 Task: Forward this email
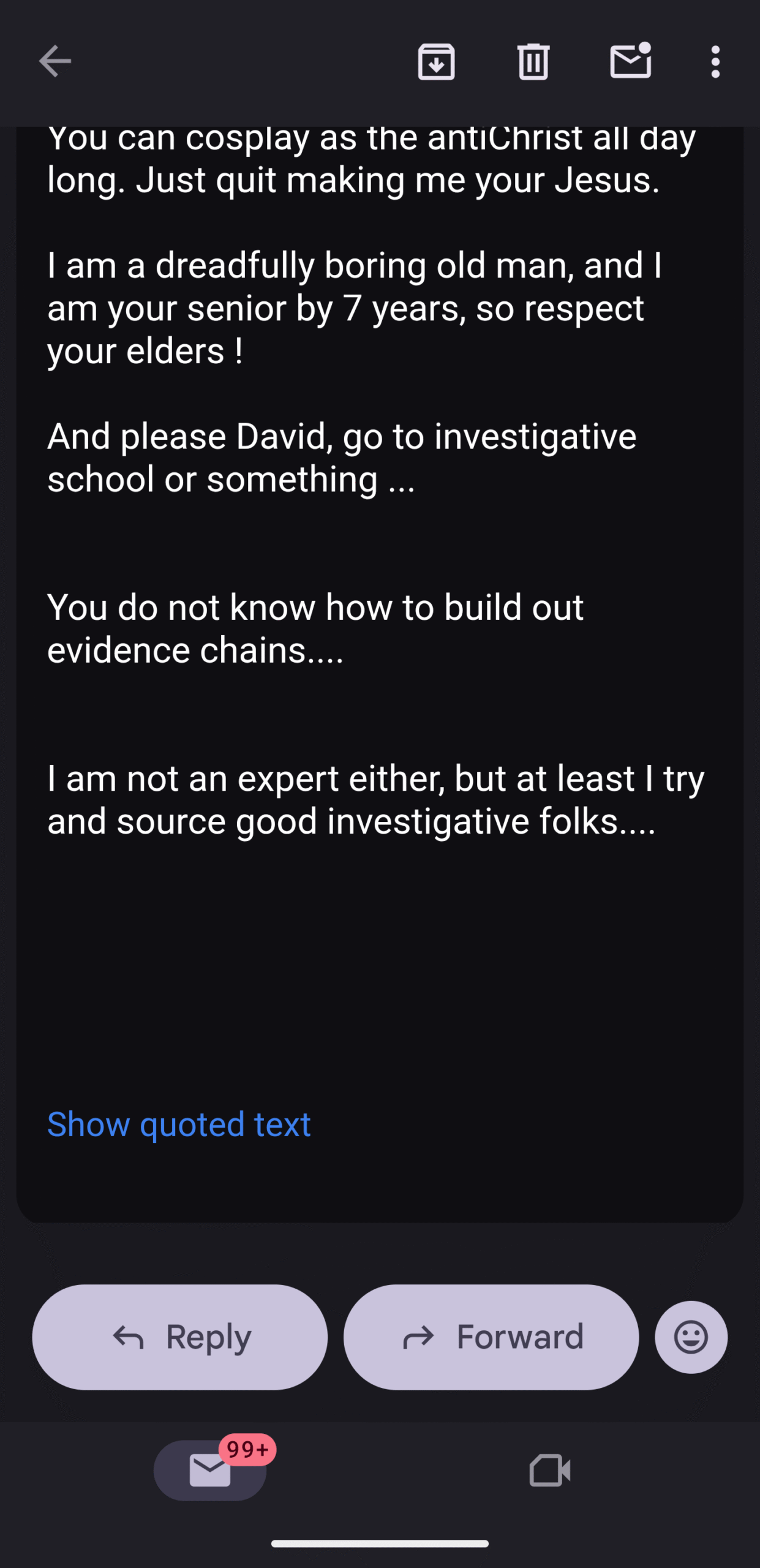pyautogui.click(x=491, y=1336)
